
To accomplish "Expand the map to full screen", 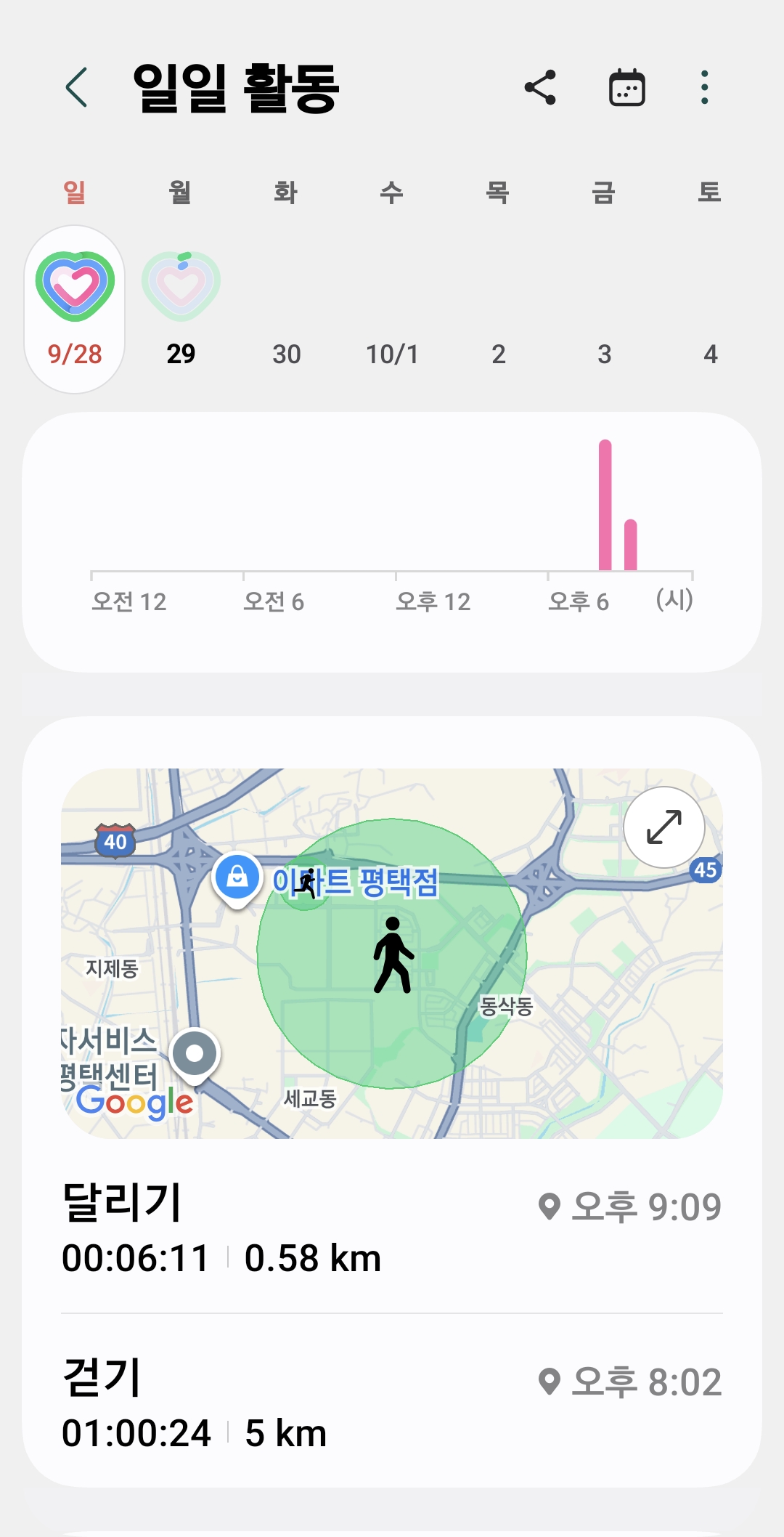I will [x=663, y=827].
